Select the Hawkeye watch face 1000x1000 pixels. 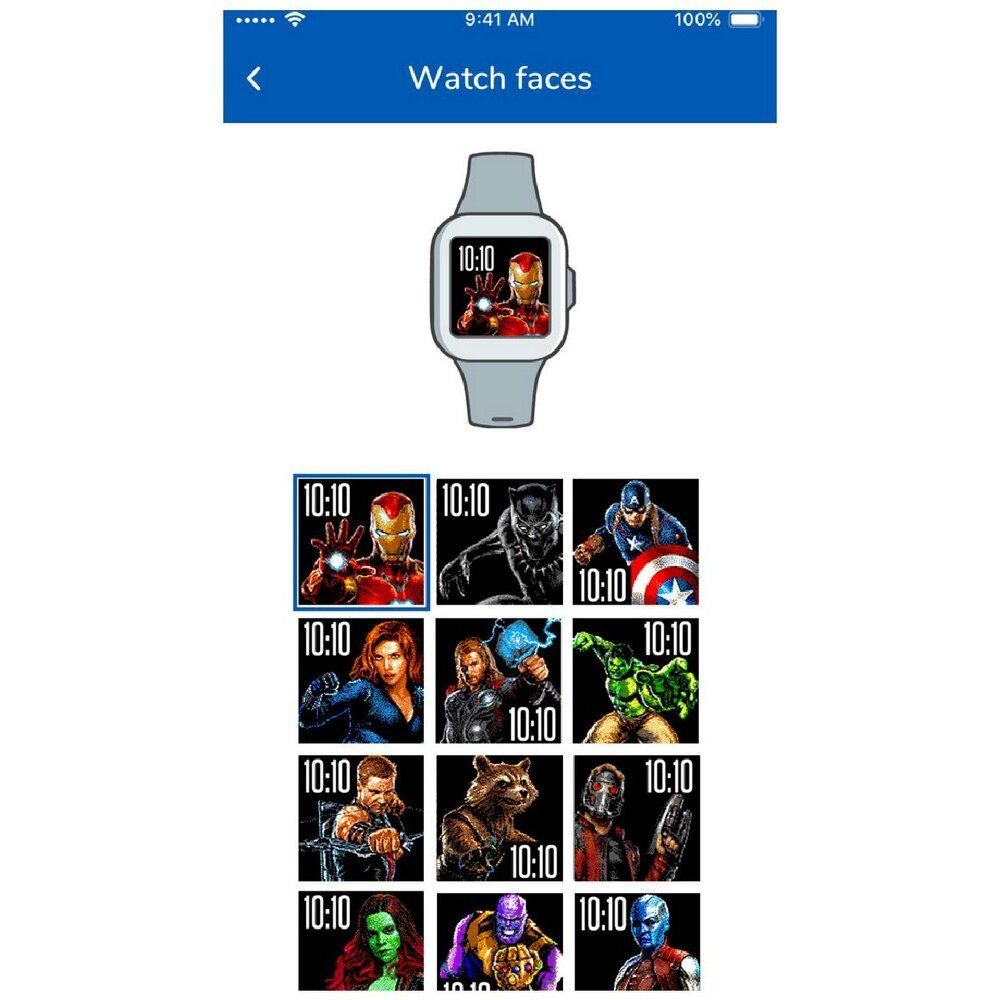[x=362, y=818]
